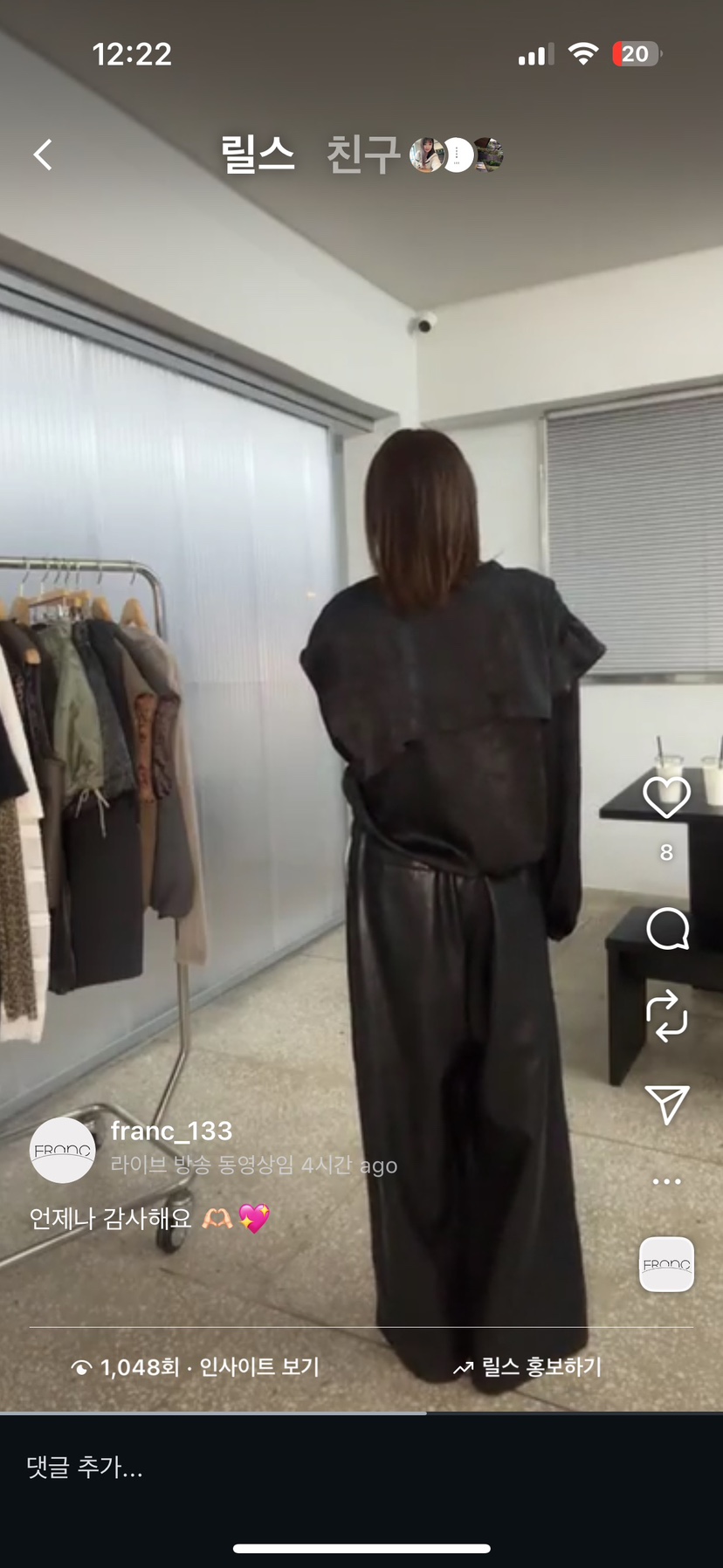Screen dimensions: 723x1568
Task: Like this reel with the heart icon
Action: point(666,796)
